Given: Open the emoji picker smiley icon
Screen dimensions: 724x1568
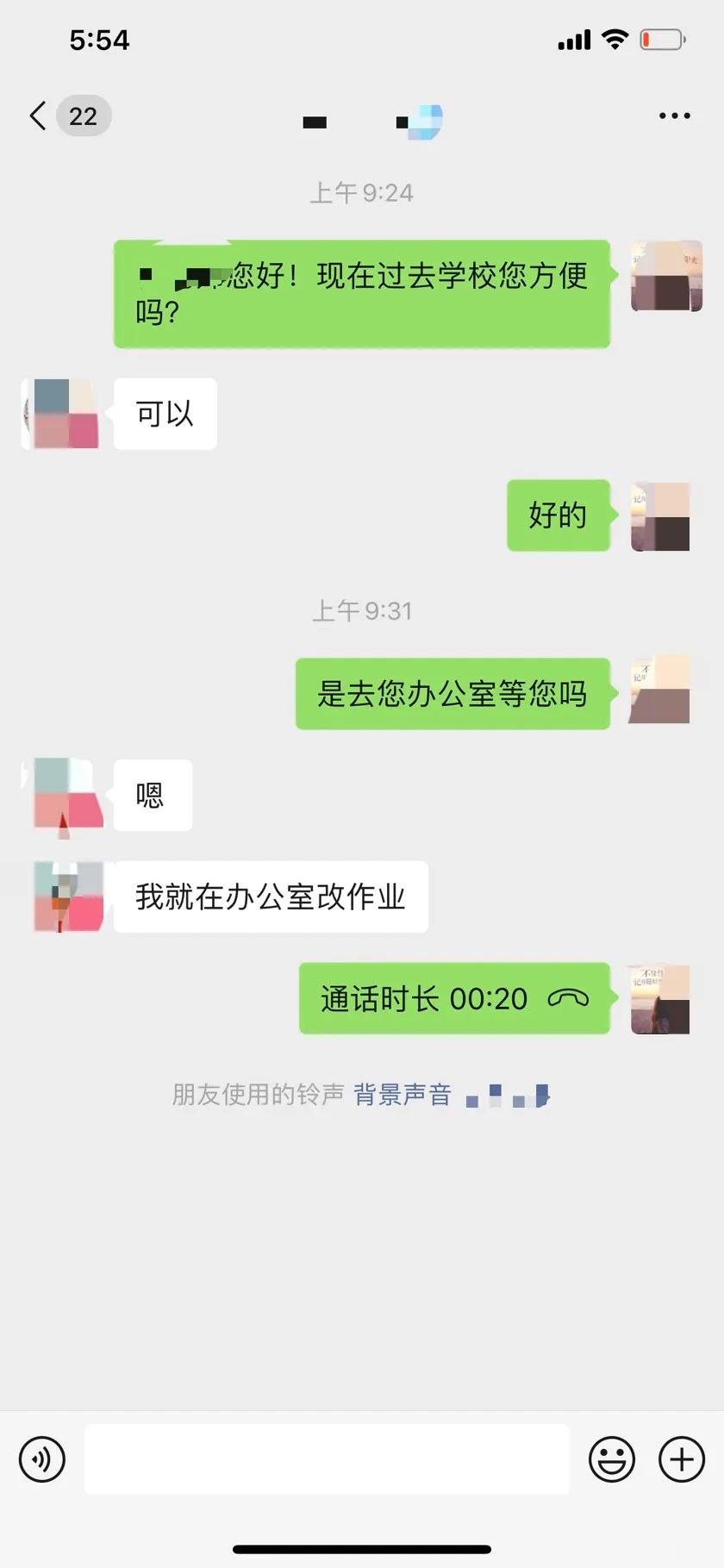Looking at the screenshot, I should pyautogui.click(x=612, y=1458).
